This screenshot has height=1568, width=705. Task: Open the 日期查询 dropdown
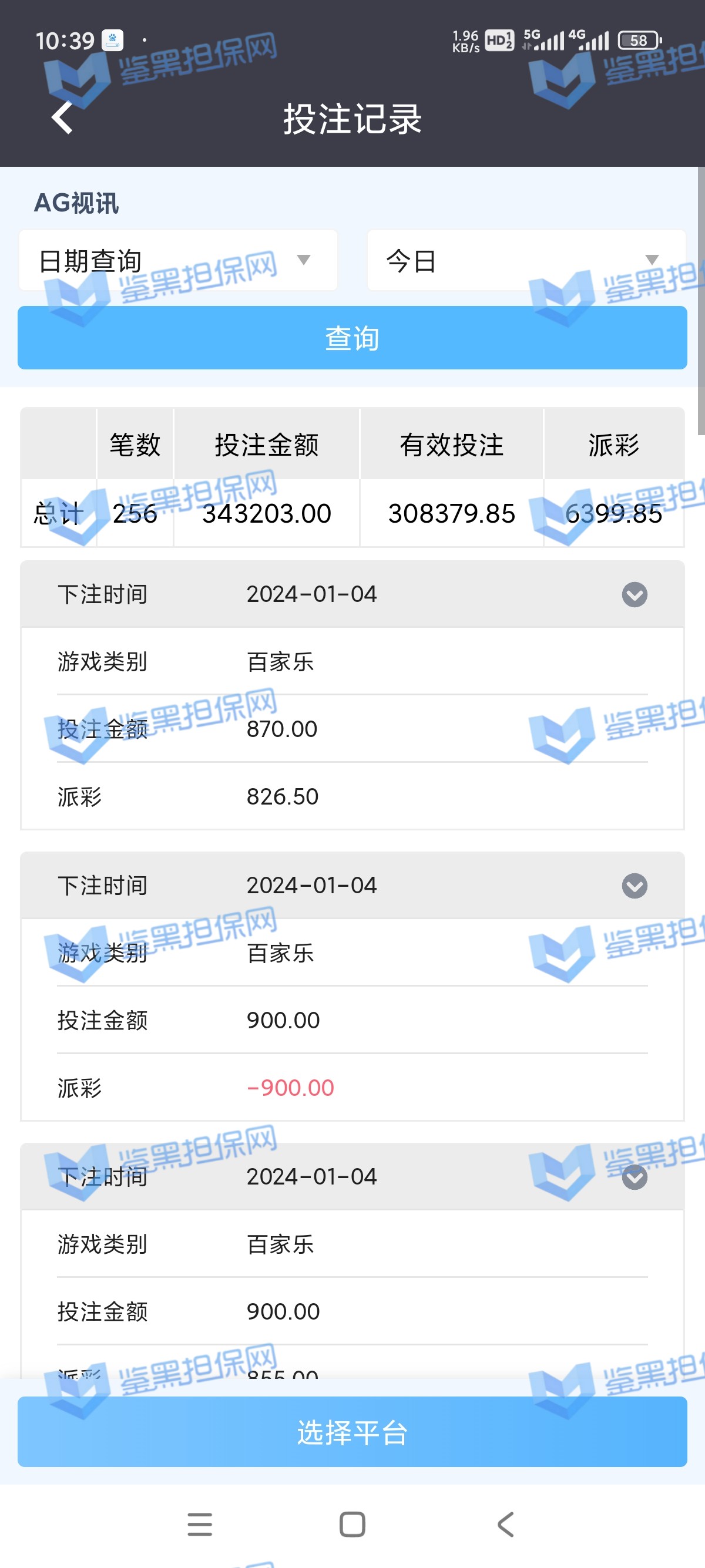click(178, 261)
